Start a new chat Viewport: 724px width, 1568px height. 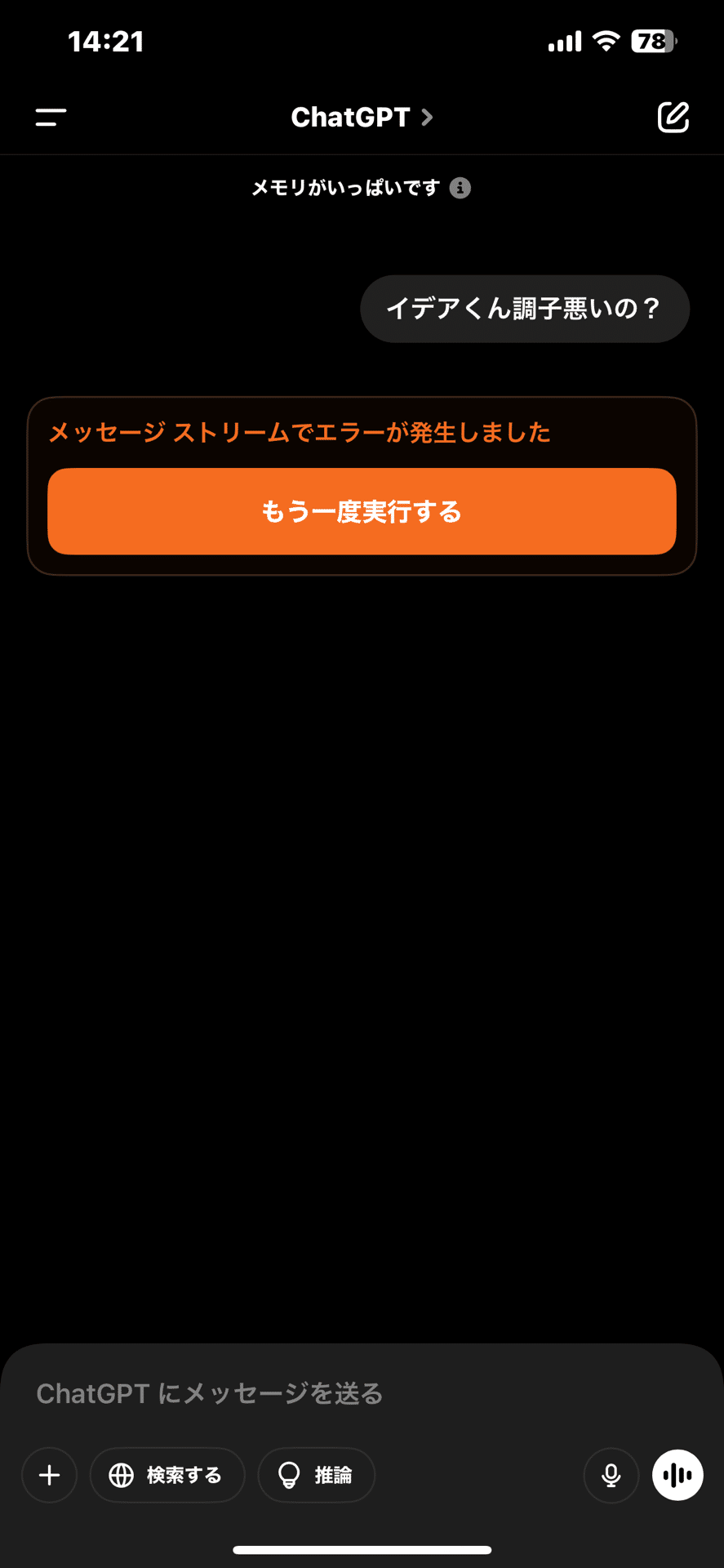click(673, 117)
